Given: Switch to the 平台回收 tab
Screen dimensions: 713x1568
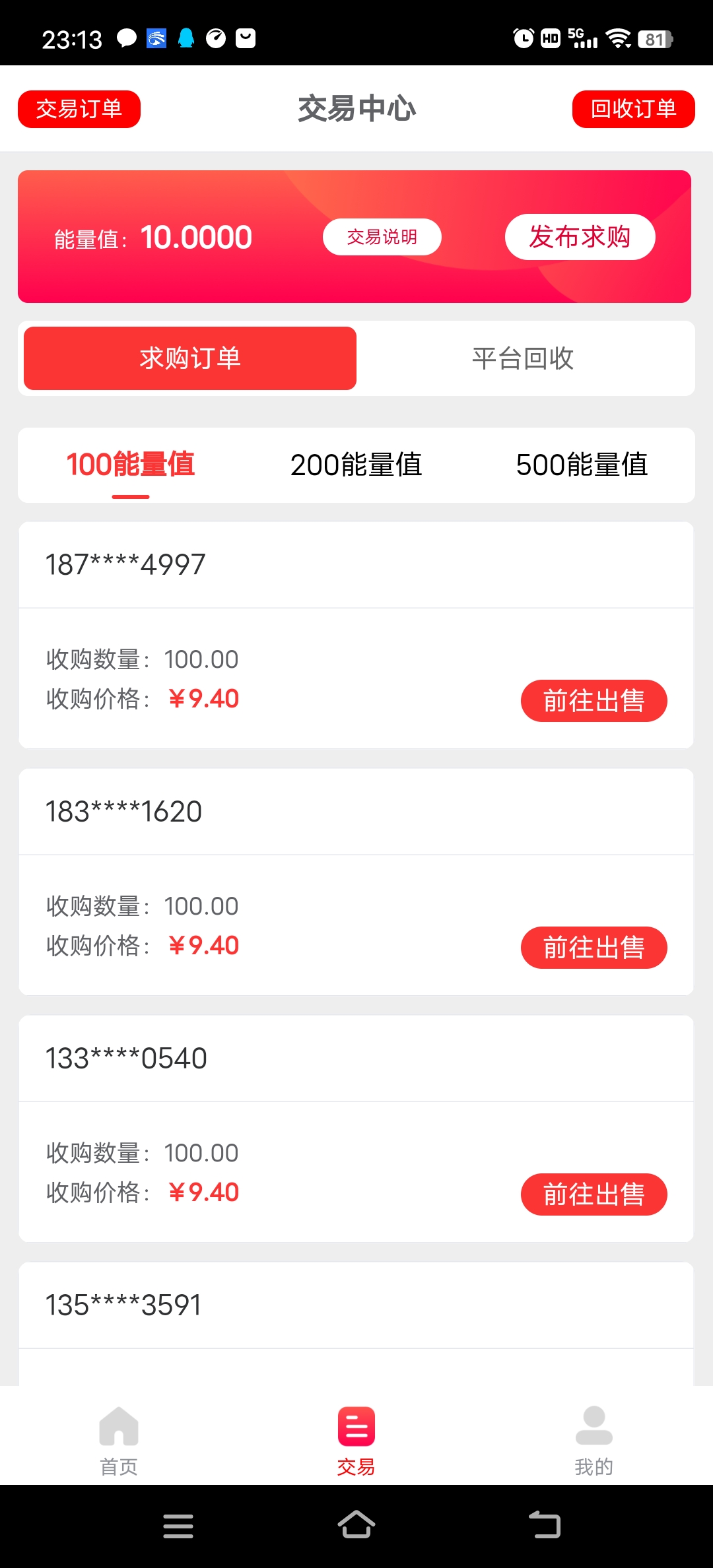Looking at the screenshot, I should (x=523, y=358).
